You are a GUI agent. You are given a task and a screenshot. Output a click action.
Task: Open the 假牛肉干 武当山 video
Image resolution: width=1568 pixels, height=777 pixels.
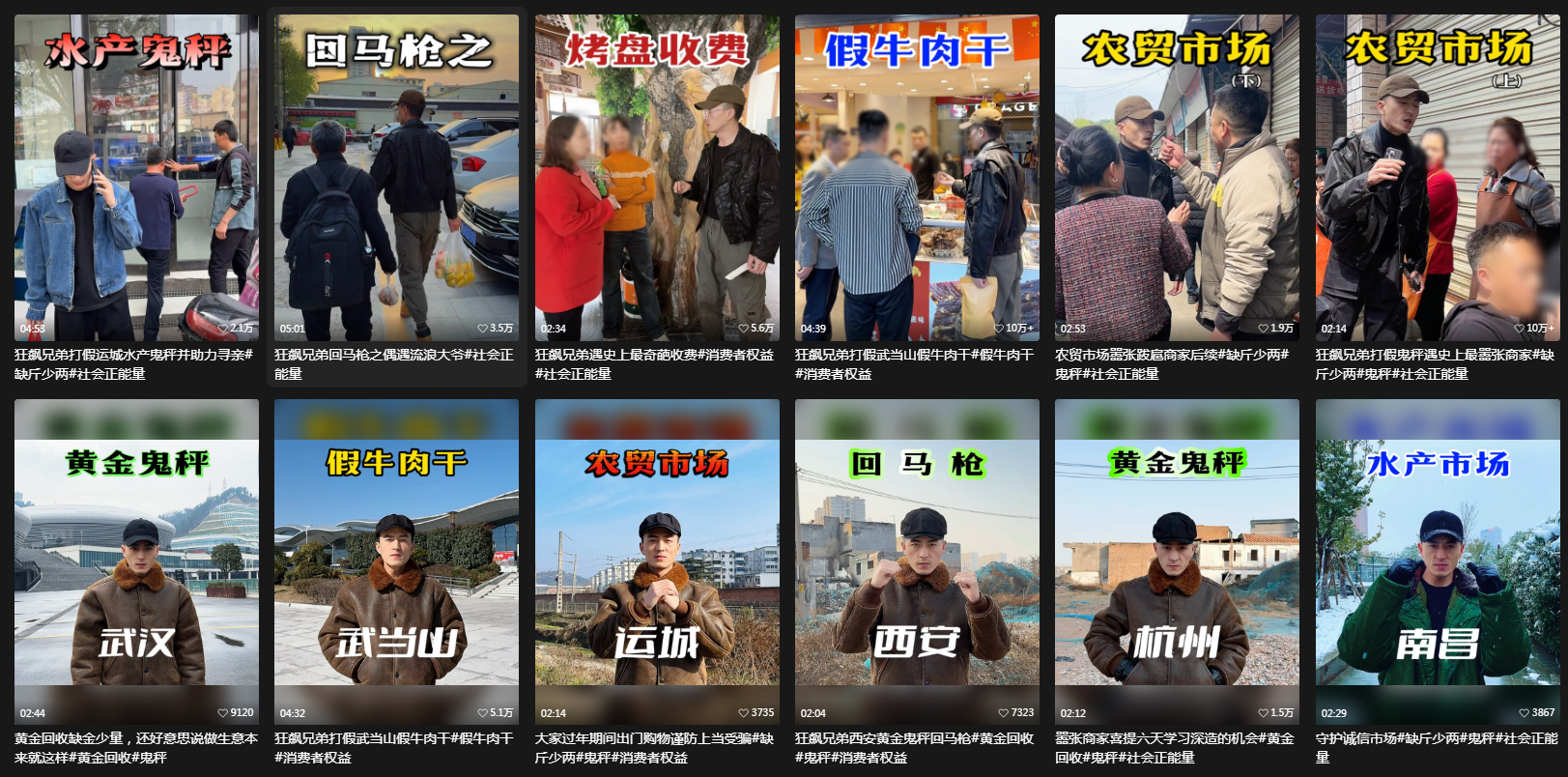pyautogui.click(x=396, y=561)
